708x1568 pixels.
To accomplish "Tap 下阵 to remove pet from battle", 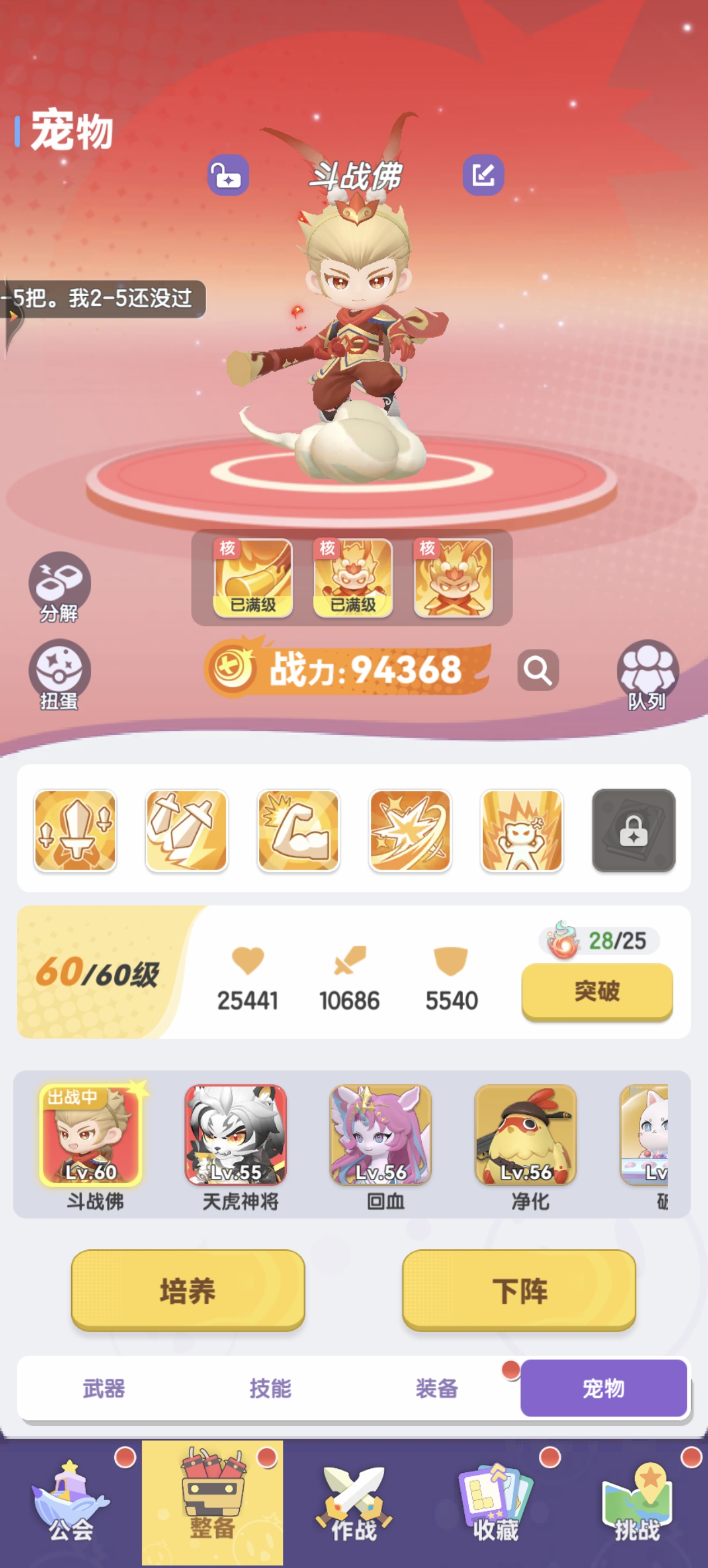I will [519, 1290].
